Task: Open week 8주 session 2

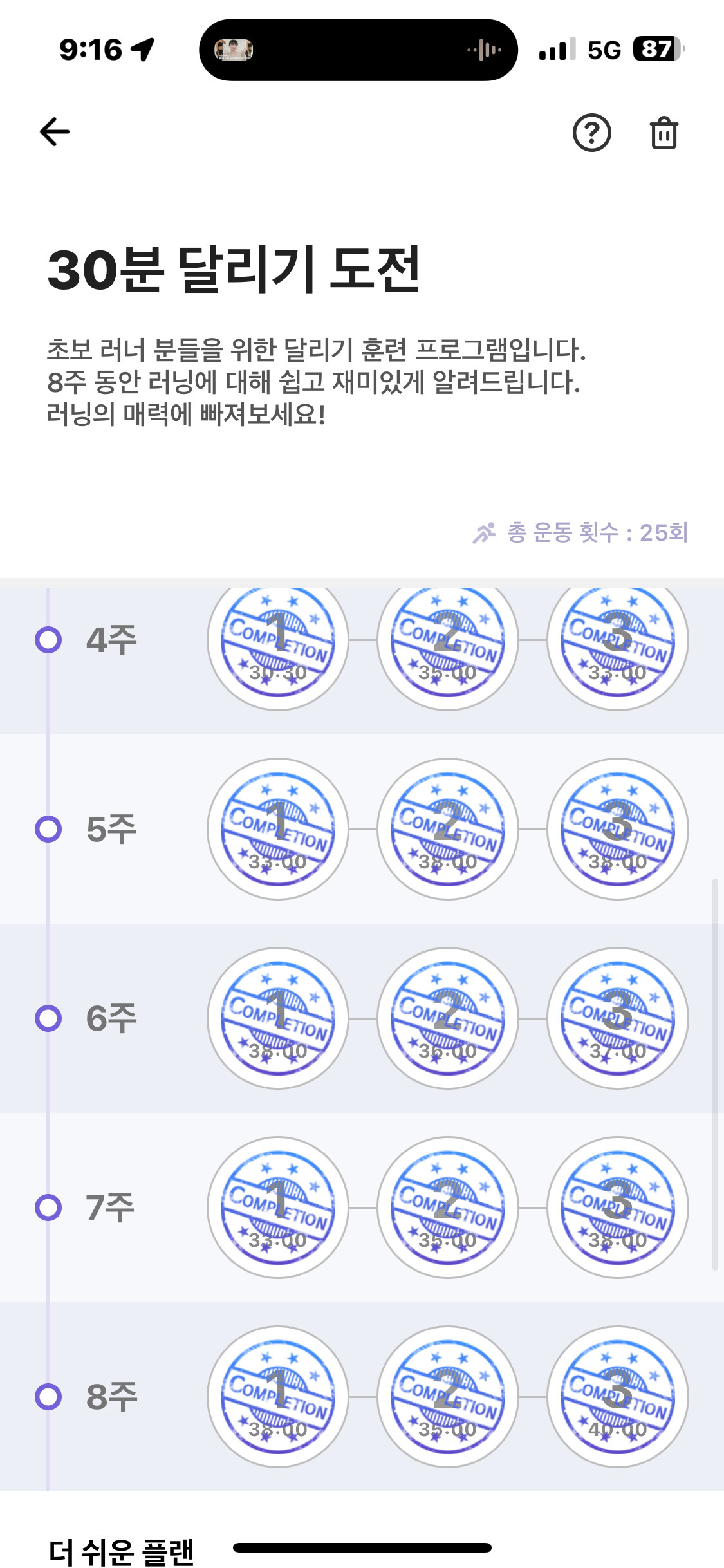Action: coord(448,1397)
